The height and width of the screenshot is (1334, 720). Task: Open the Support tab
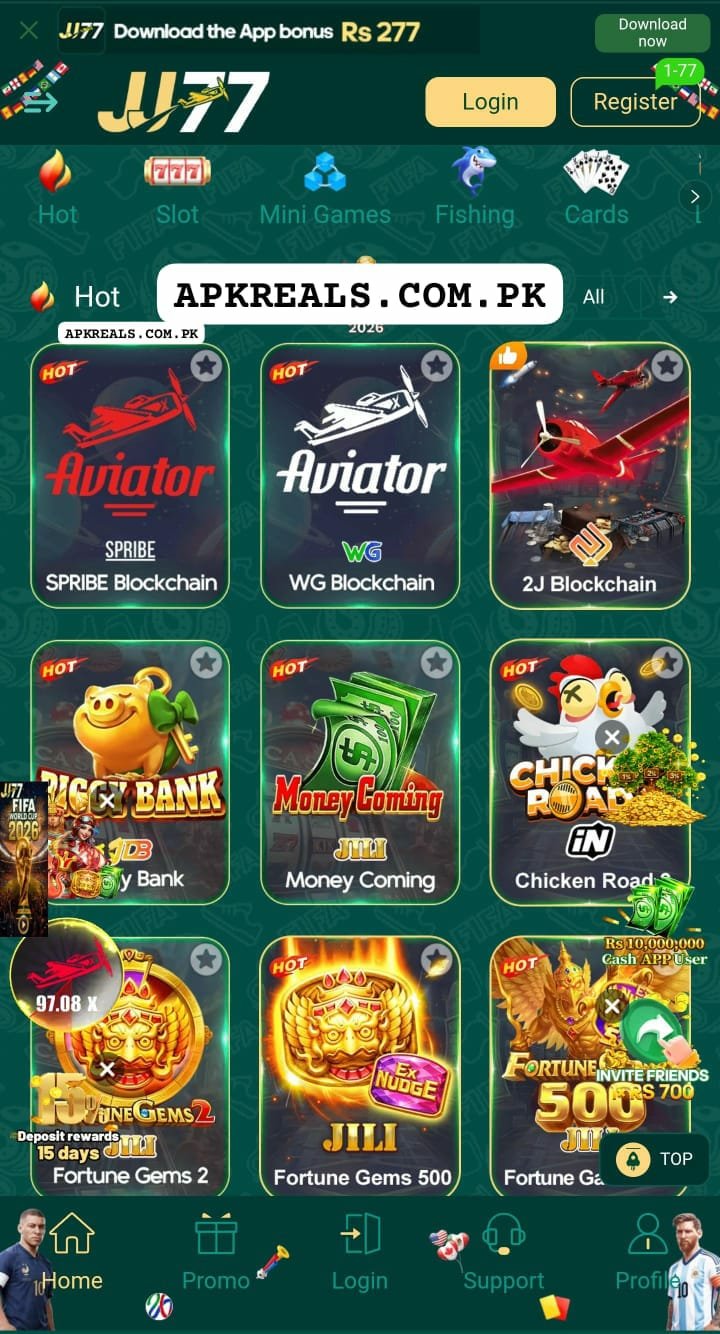click(504, 1252)
